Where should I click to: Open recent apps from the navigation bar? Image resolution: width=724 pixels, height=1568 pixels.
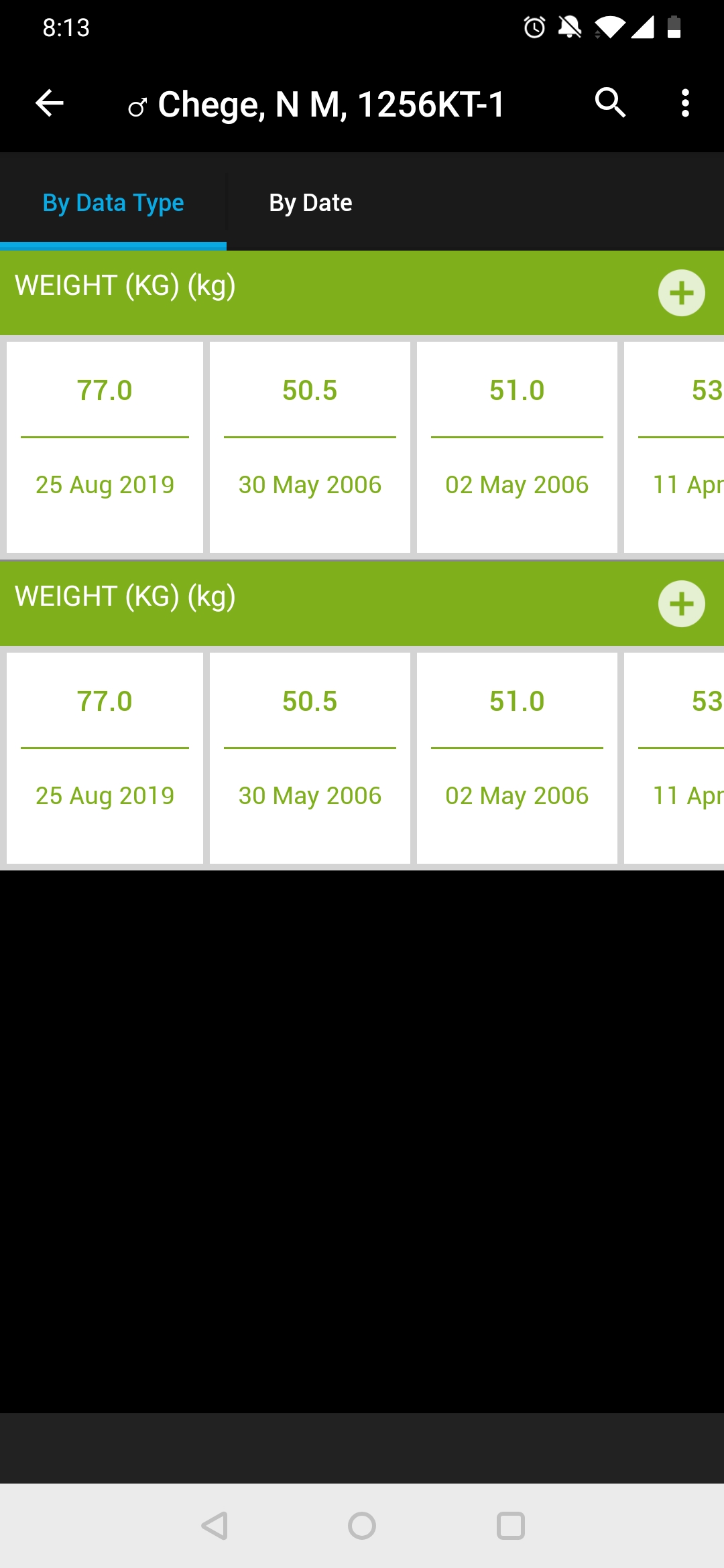pyautogui.click(x=511, y=1526)
